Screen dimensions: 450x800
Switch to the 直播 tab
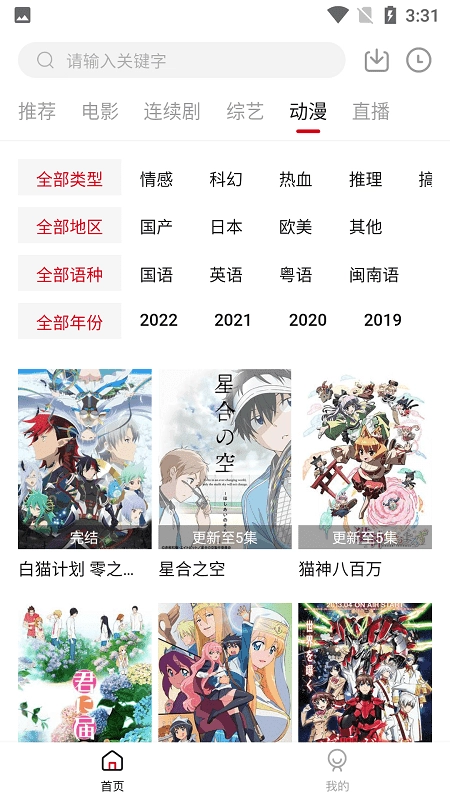click(371, 111)
